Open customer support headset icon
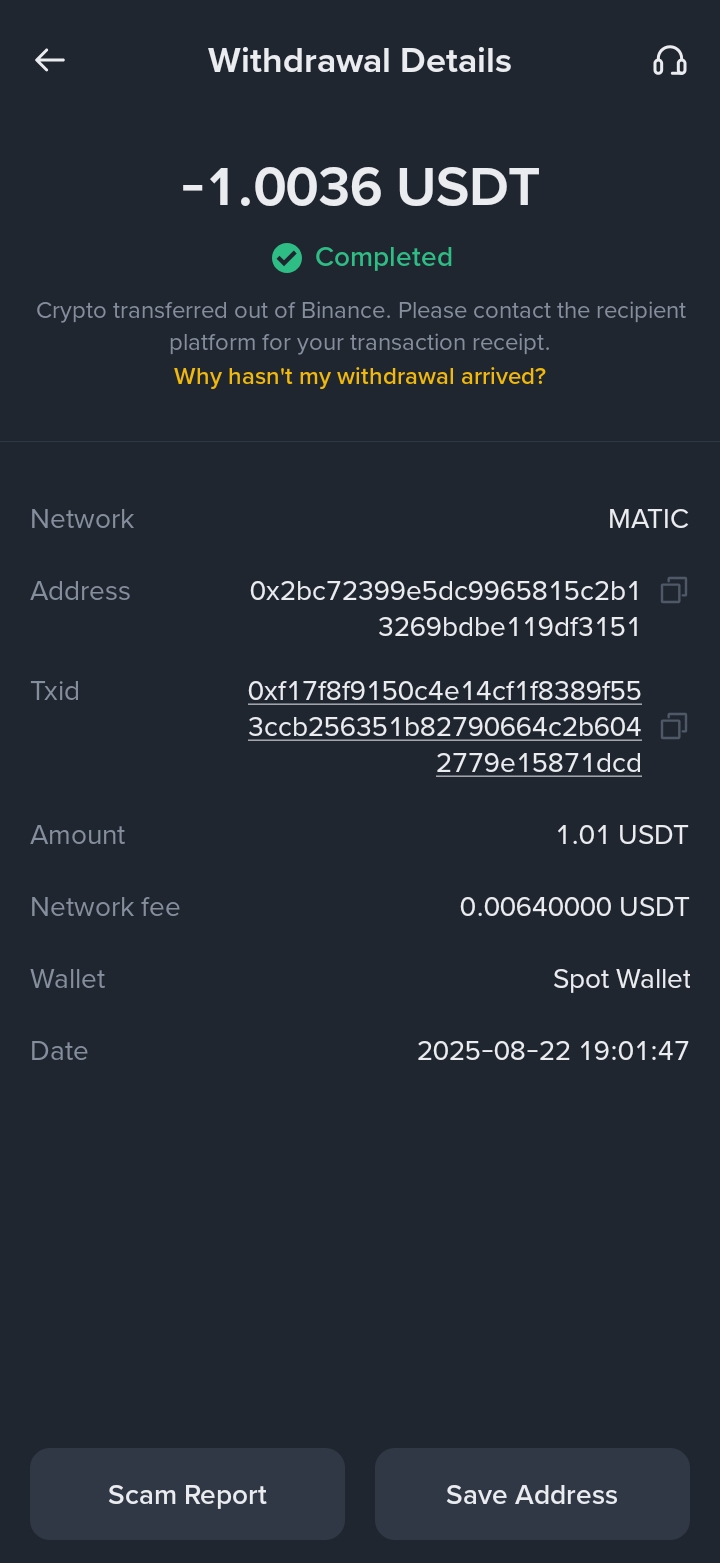 click(x=669, y=61)
